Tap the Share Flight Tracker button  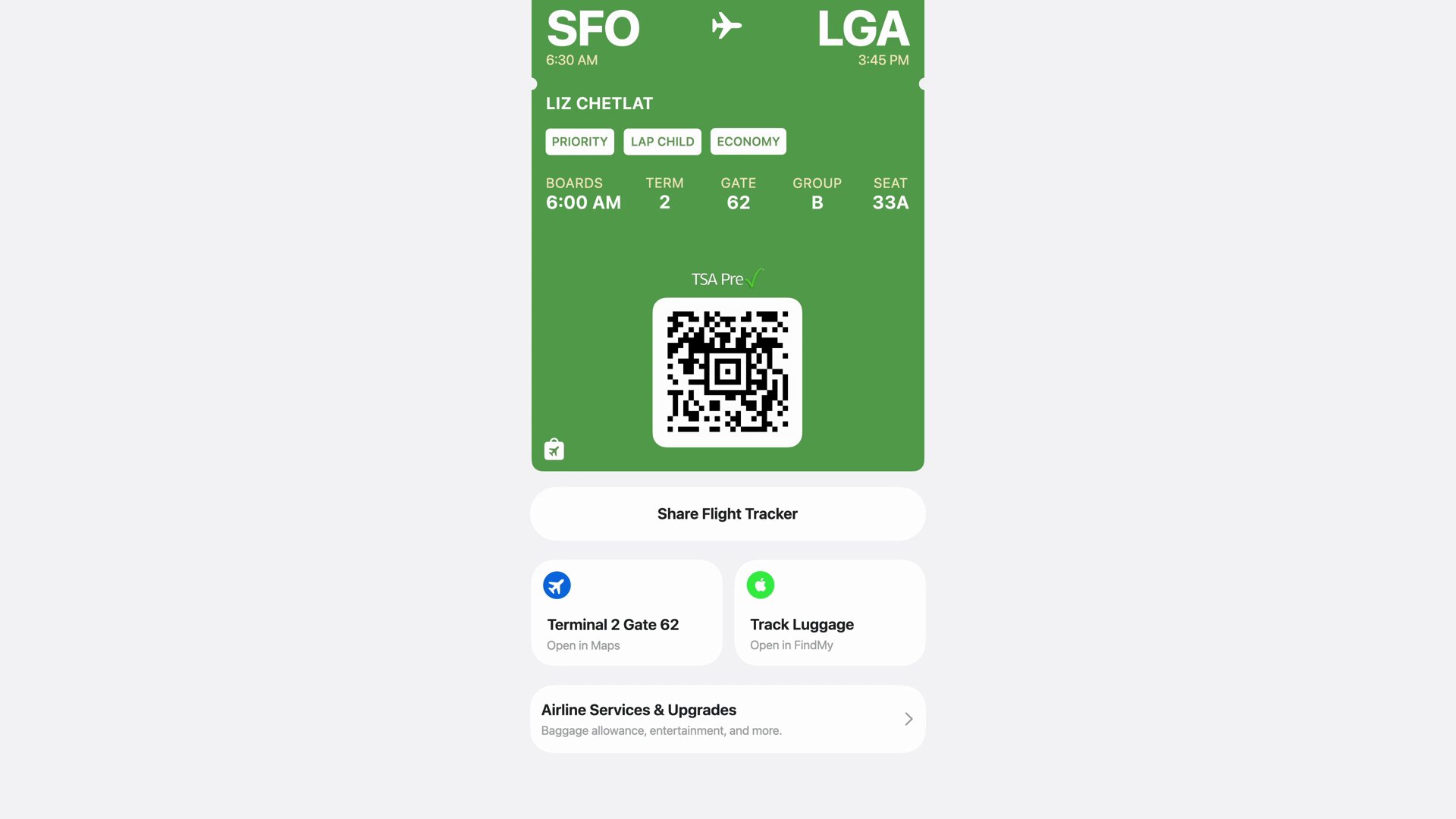[x=727, y=514]
